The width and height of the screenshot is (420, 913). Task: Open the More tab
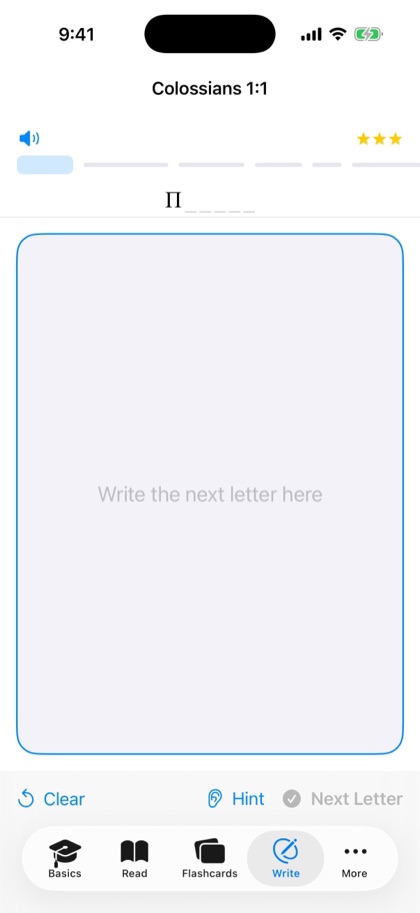(355, 858)
